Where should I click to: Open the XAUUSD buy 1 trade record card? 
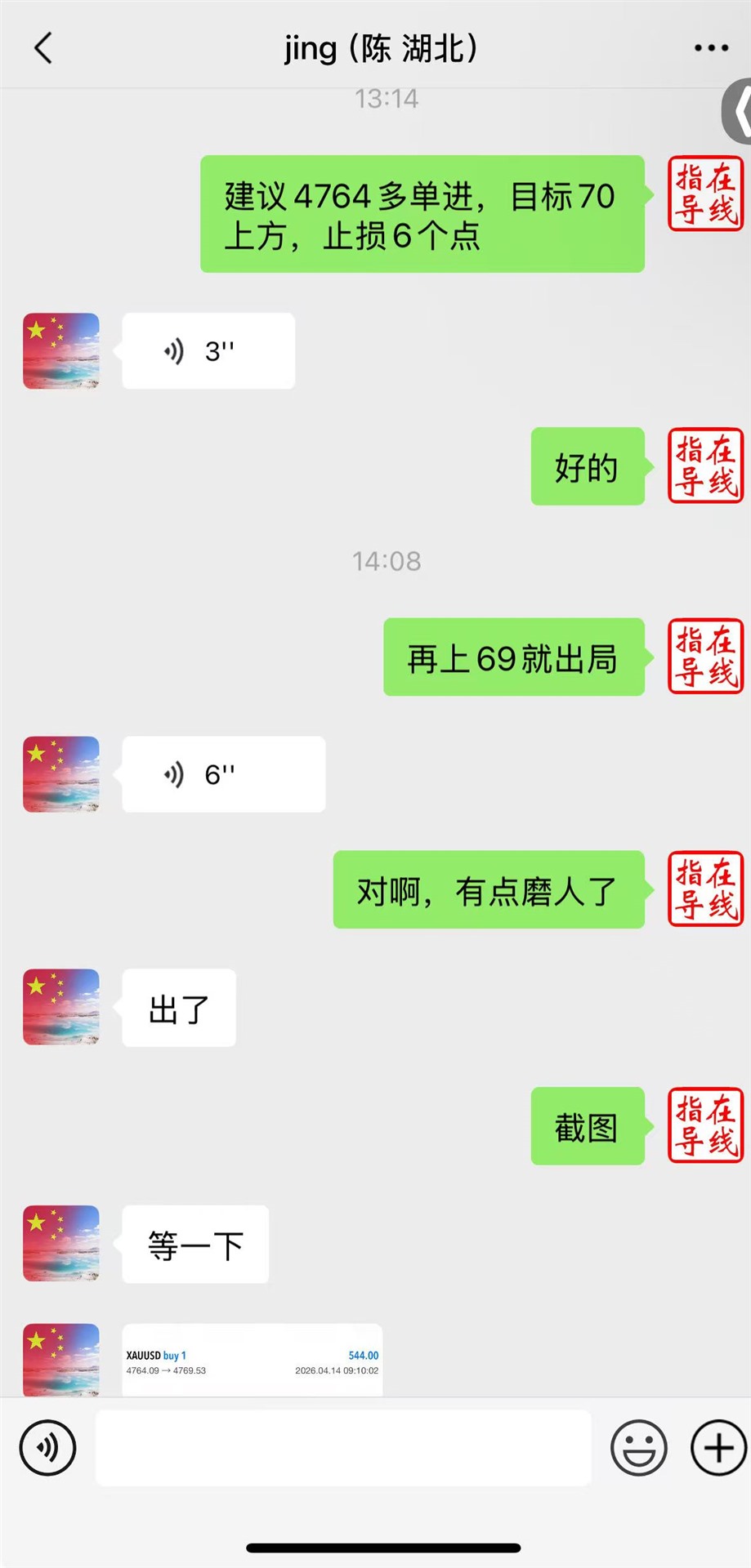252,1357
